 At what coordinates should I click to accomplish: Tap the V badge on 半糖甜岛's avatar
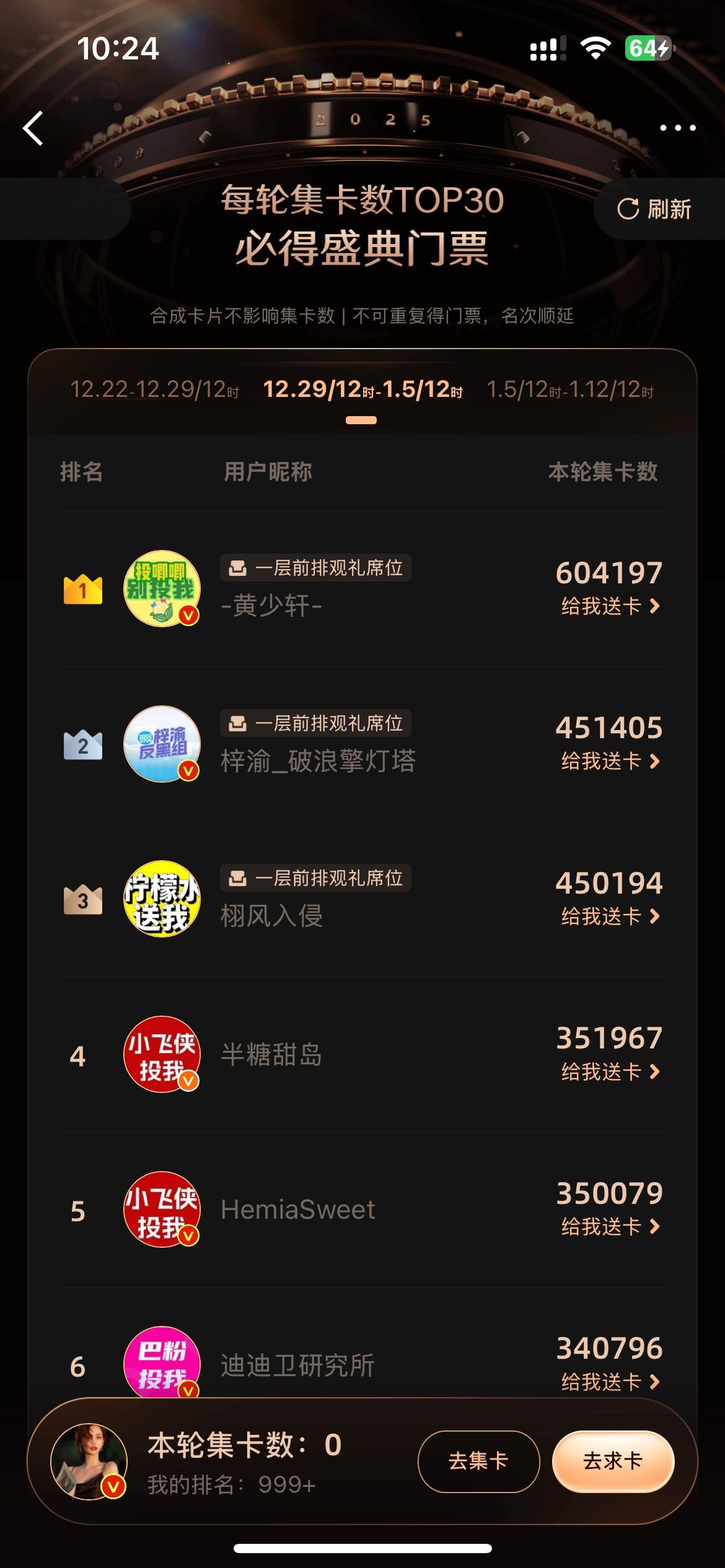[x=187, y=1081]
